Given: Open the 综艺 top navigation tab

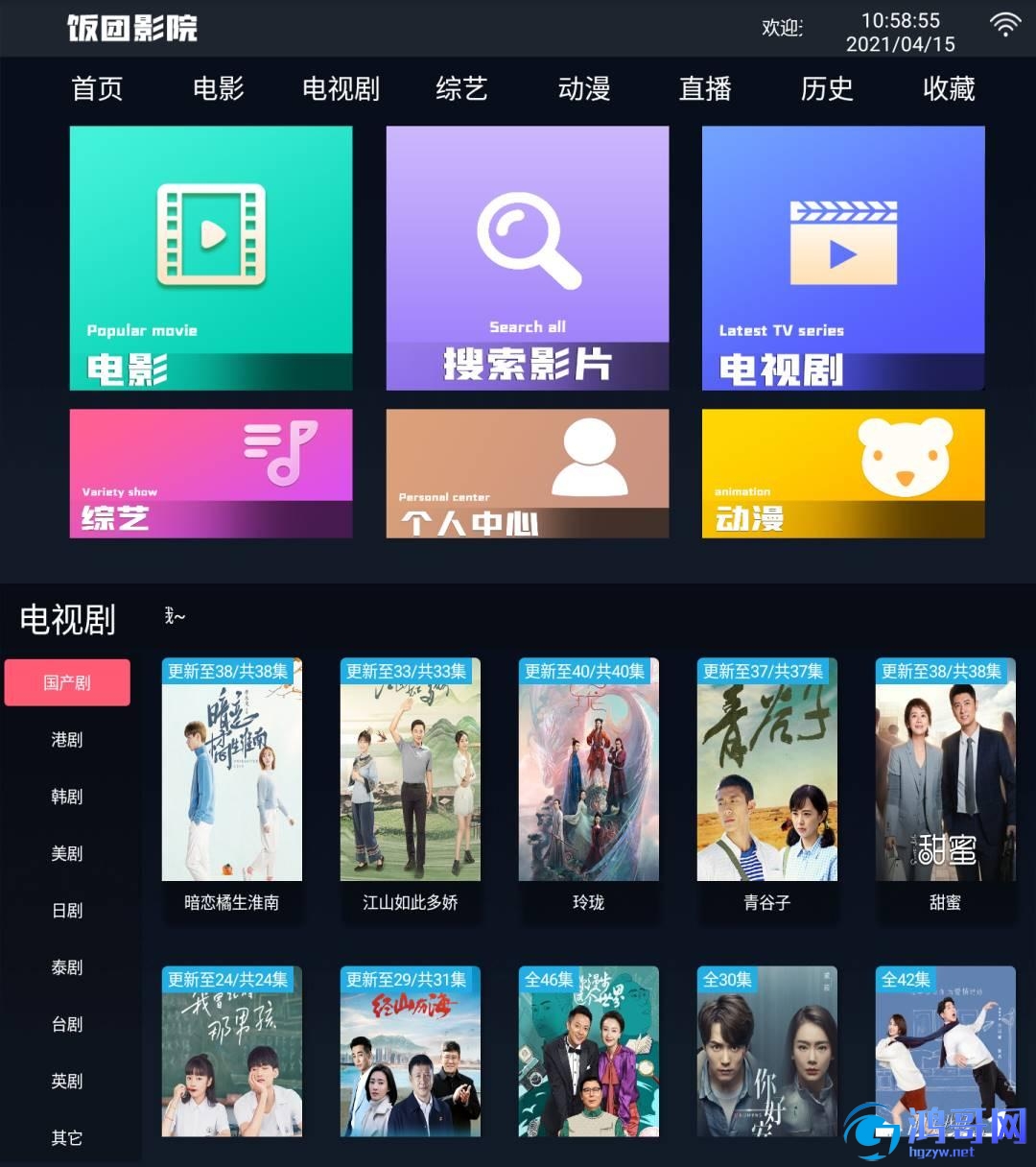Looking at the screenshot, I should 461,89.
